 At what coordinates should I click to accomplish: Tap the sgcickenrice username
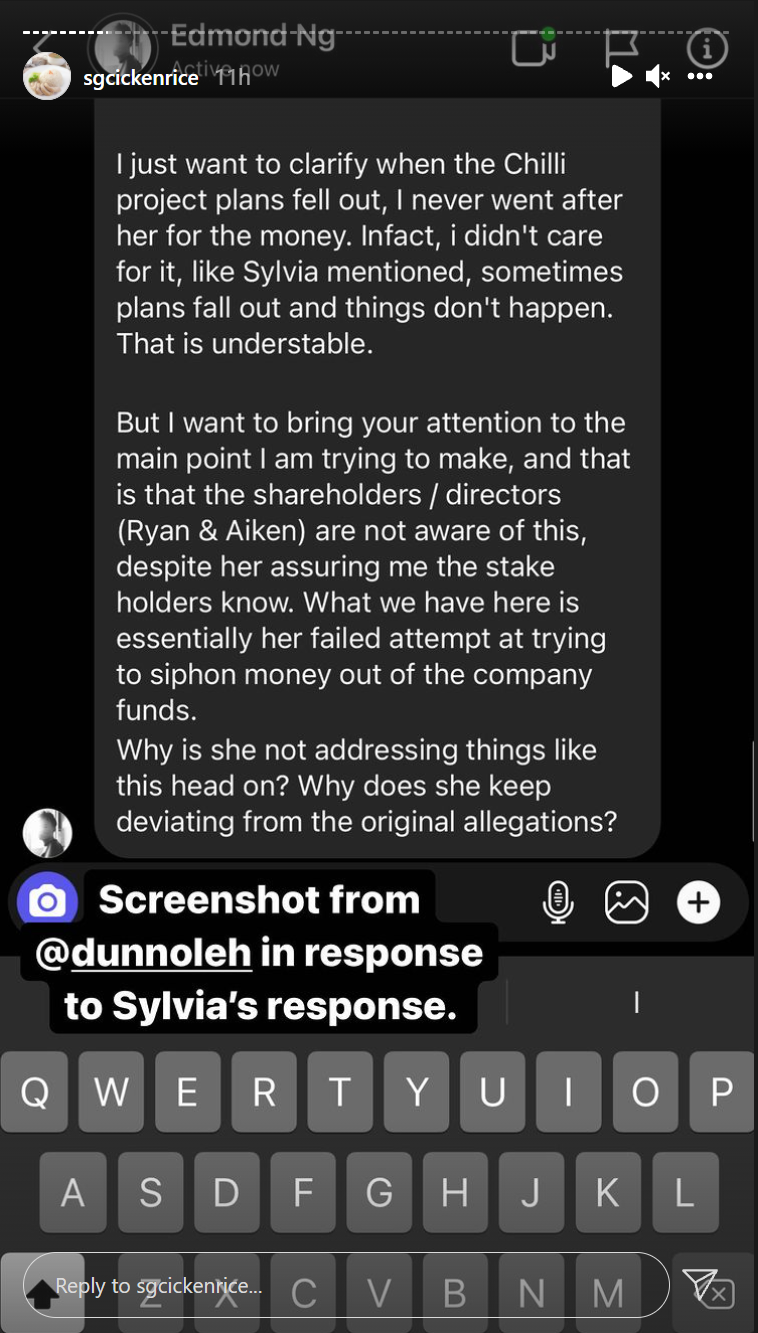tap(141, 77)
